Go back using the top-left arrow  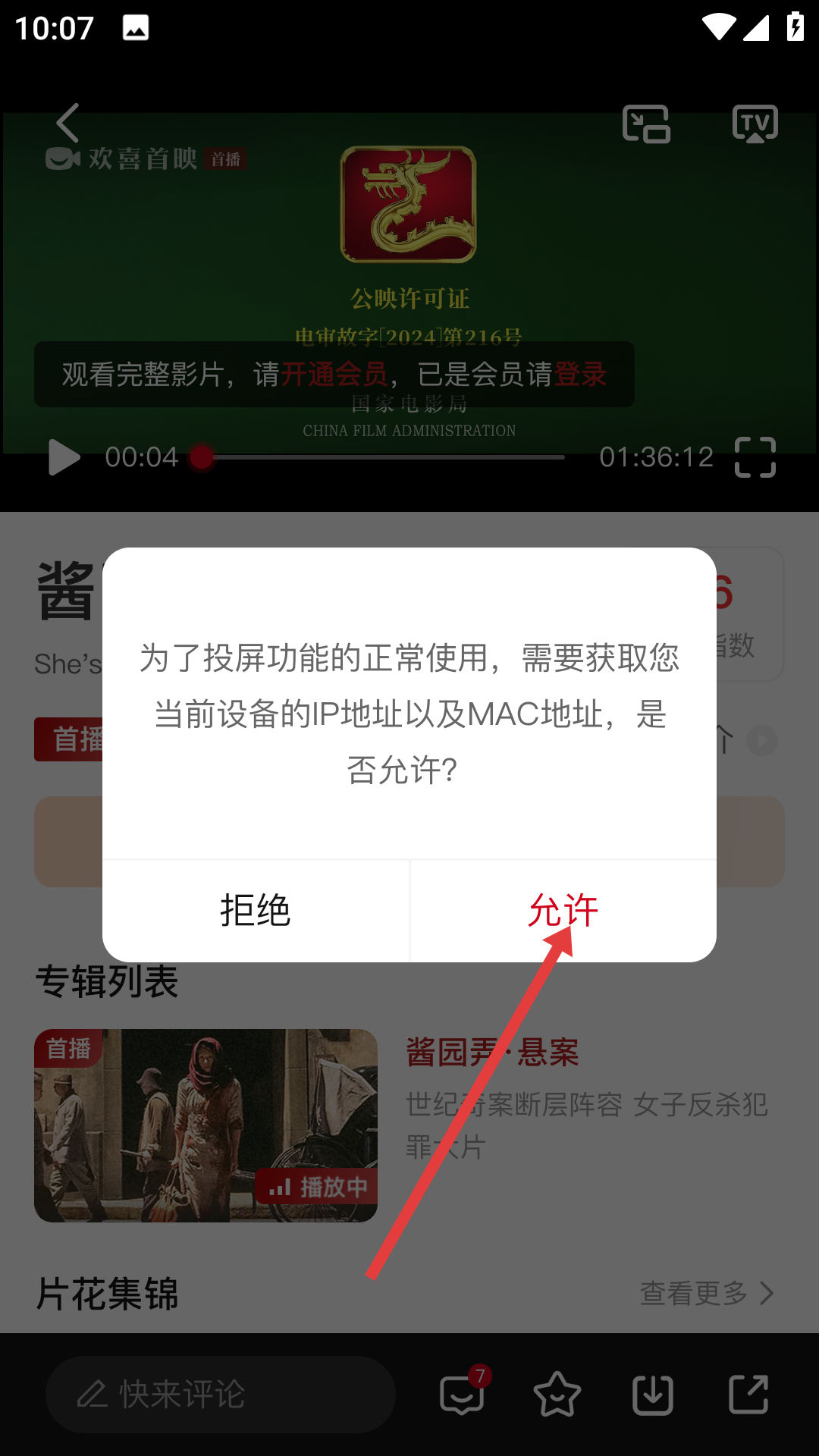tap(68, 123)
